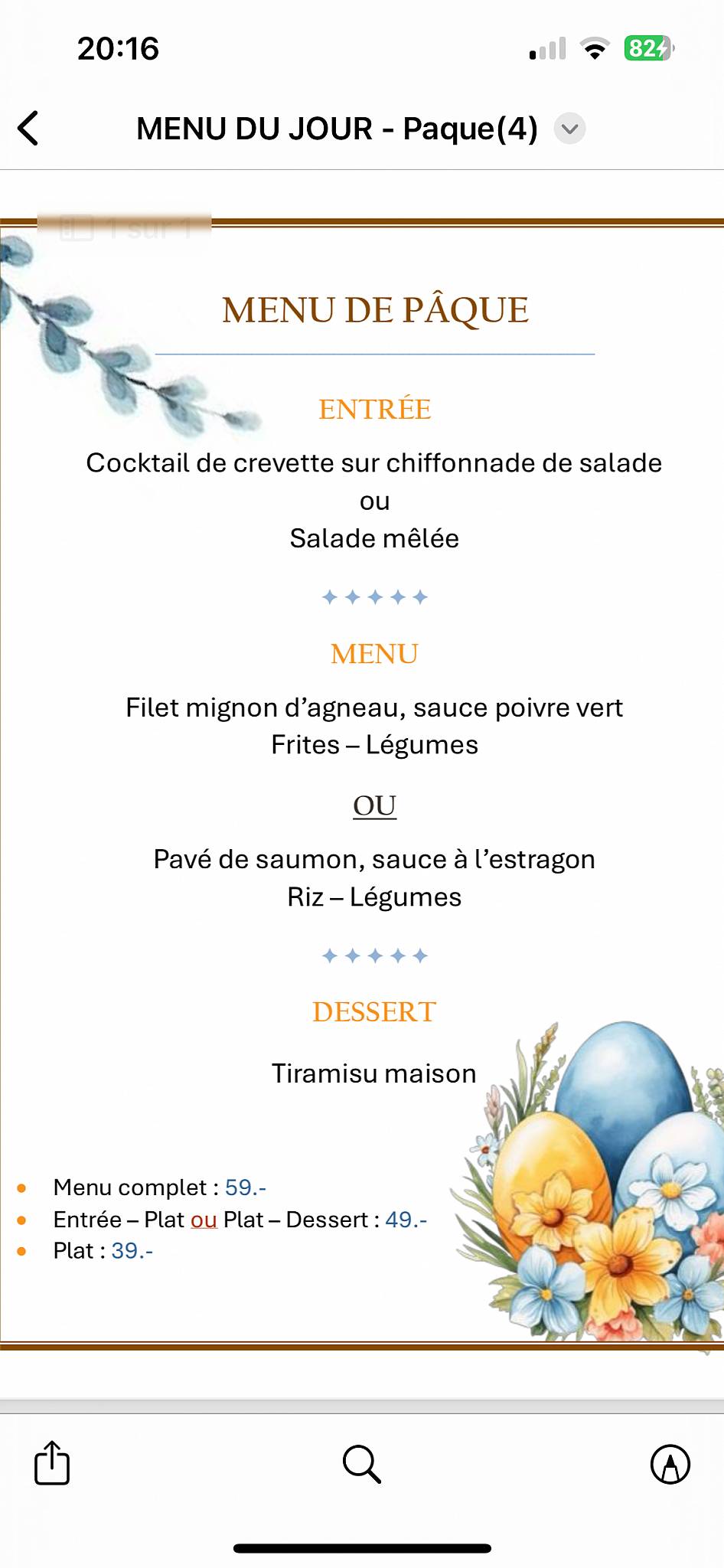Tap the '1 sur 1' page indicator
The height and width of the screenshot is (1568, 724).
point(149,226)
